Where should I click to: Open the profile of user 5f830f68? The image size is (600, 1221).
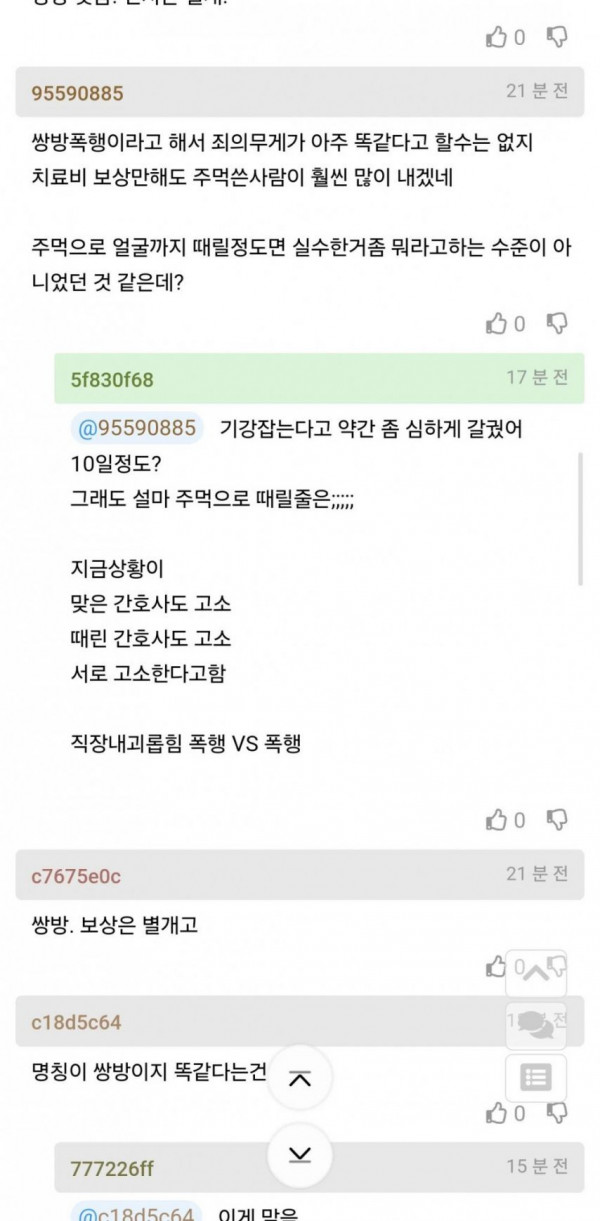pos(112,380)
